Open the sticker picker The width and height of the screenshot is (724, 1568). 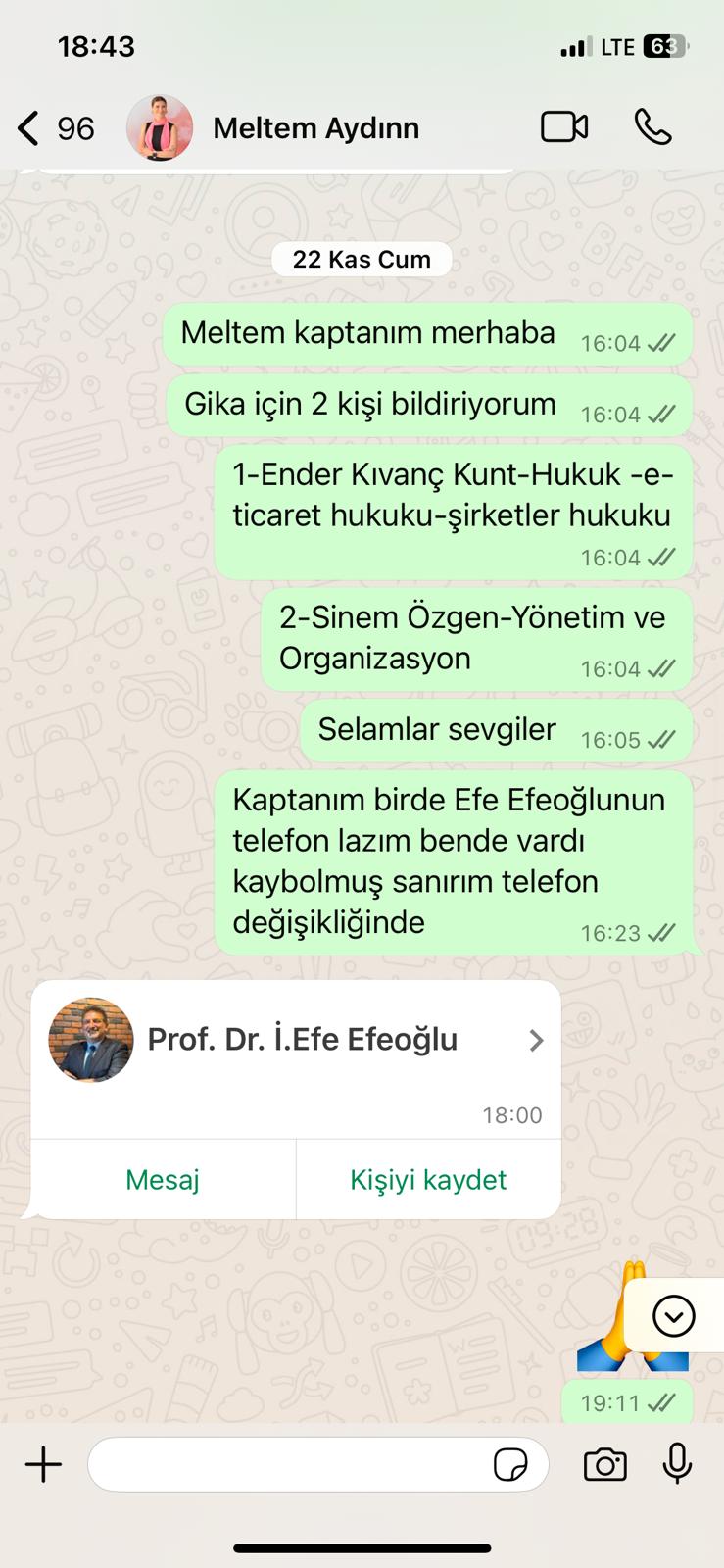pyautogui.click(x=510, y=1465)
